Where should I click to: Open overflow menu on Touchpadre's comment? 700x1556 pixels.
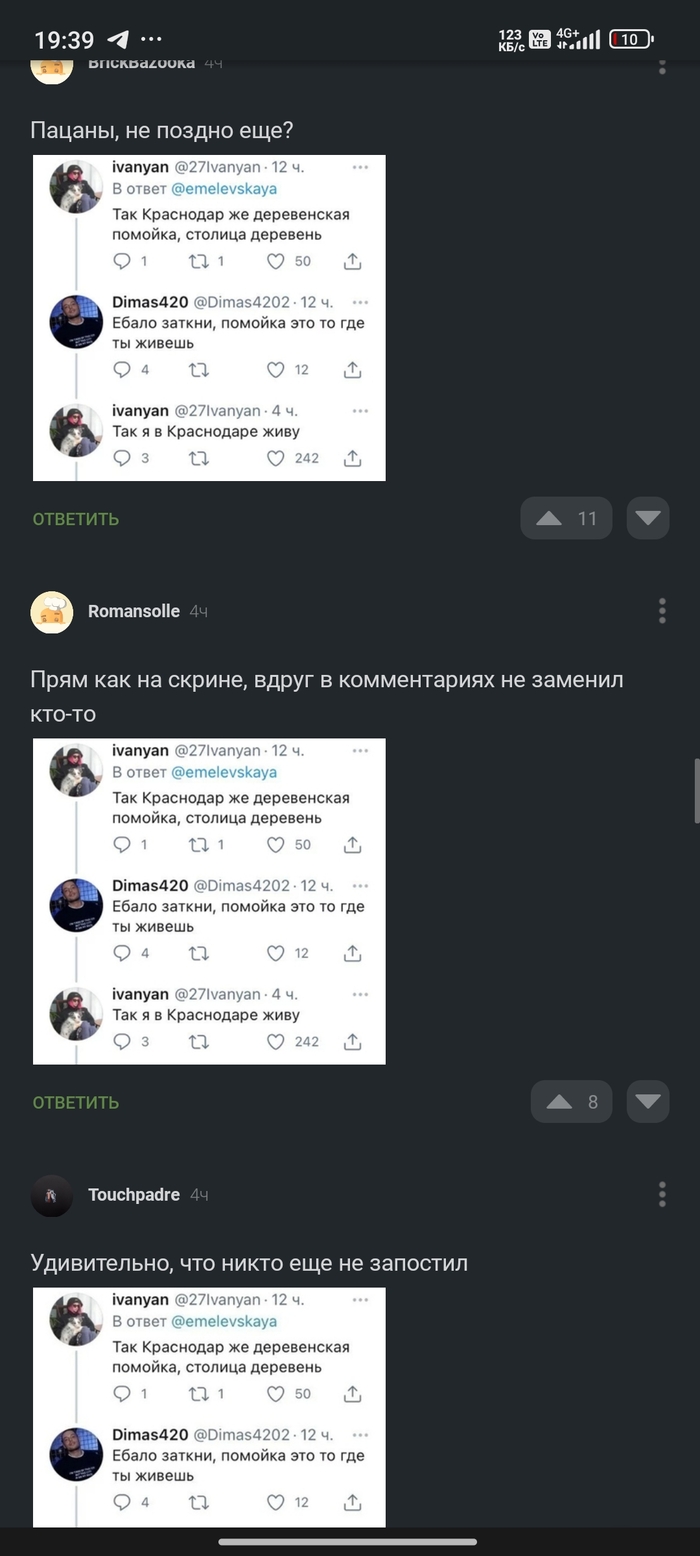pos(662,1195)
